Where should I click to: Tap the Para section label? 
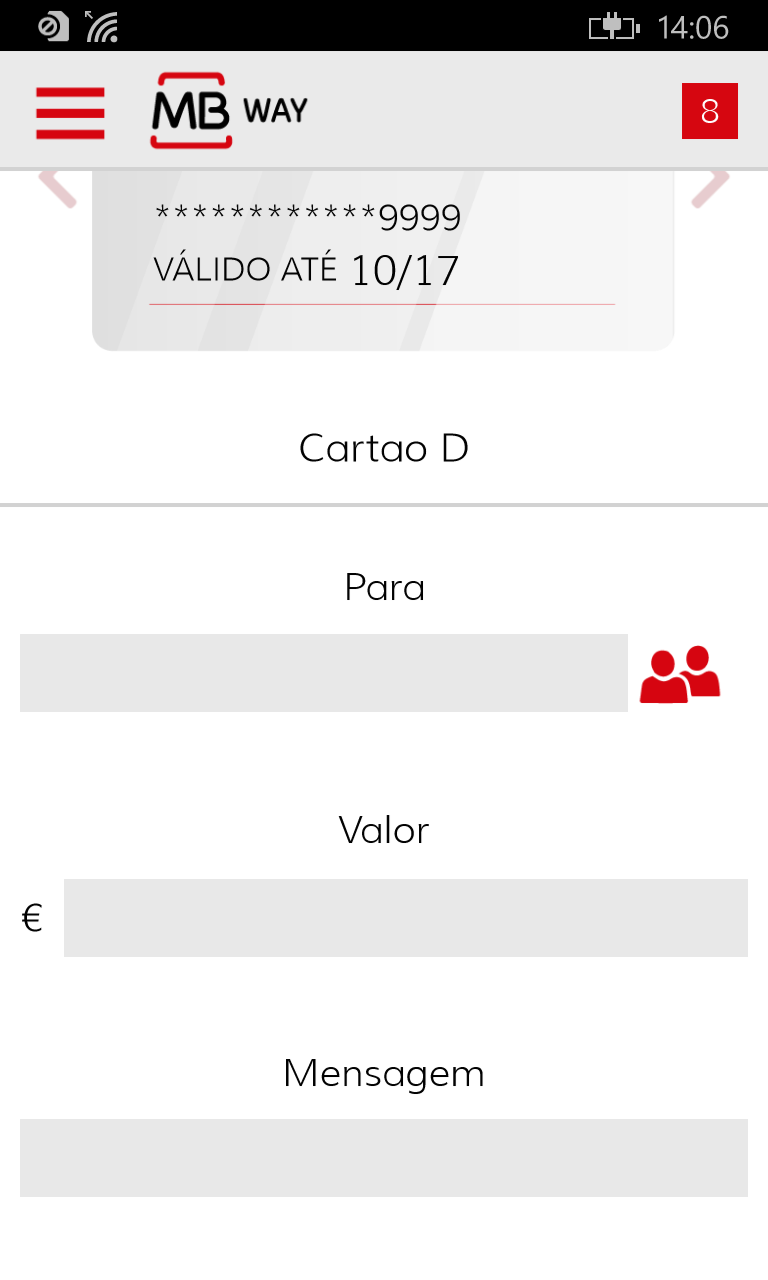[x=383, y=588]
